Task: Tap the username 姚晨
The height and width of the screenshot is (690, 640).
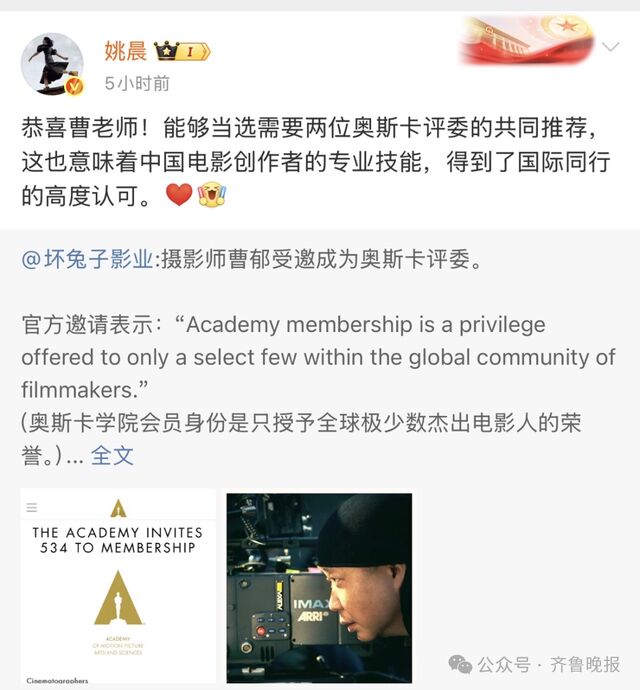Action: 125,50
